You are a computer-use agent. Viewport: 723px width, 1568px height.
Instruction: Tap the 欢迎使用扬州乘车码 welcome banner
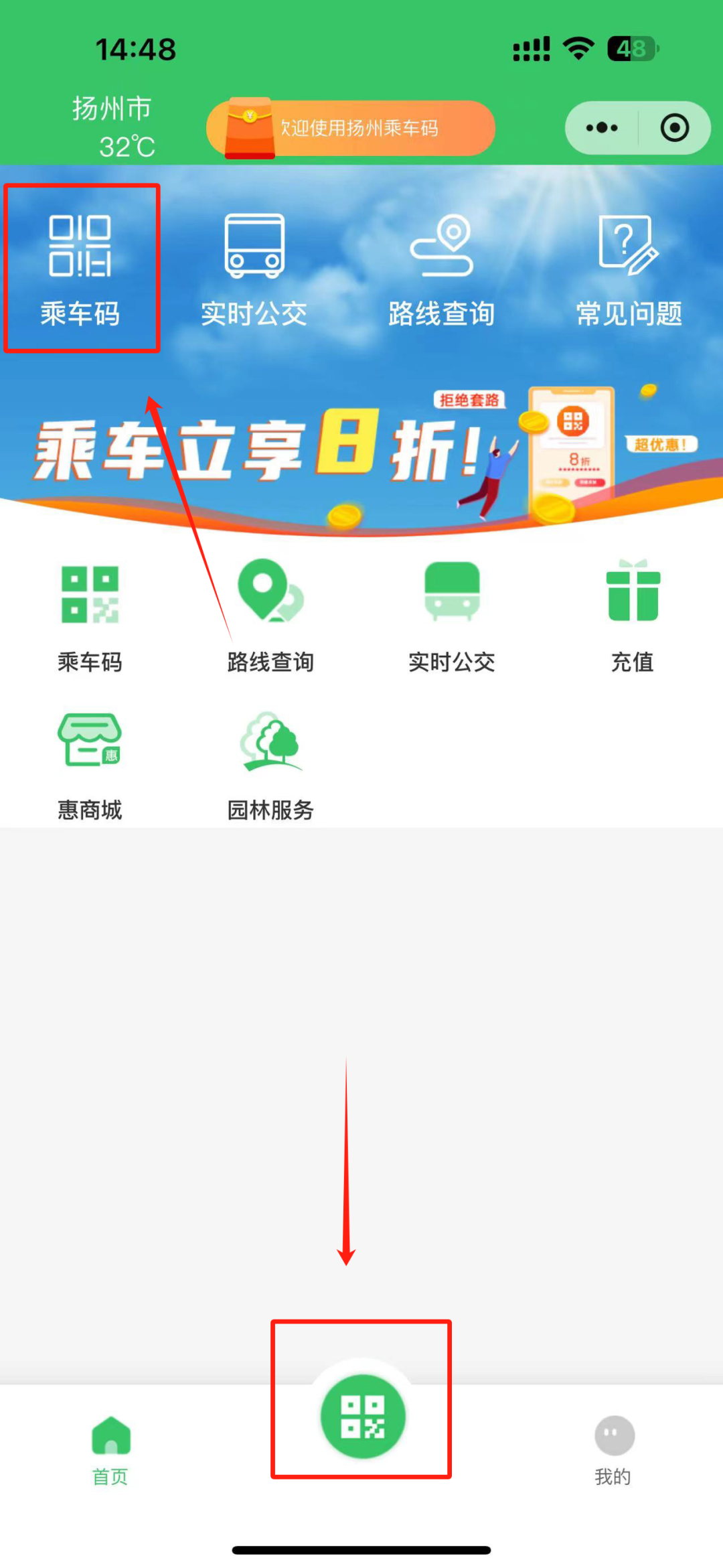click(365, 129)
